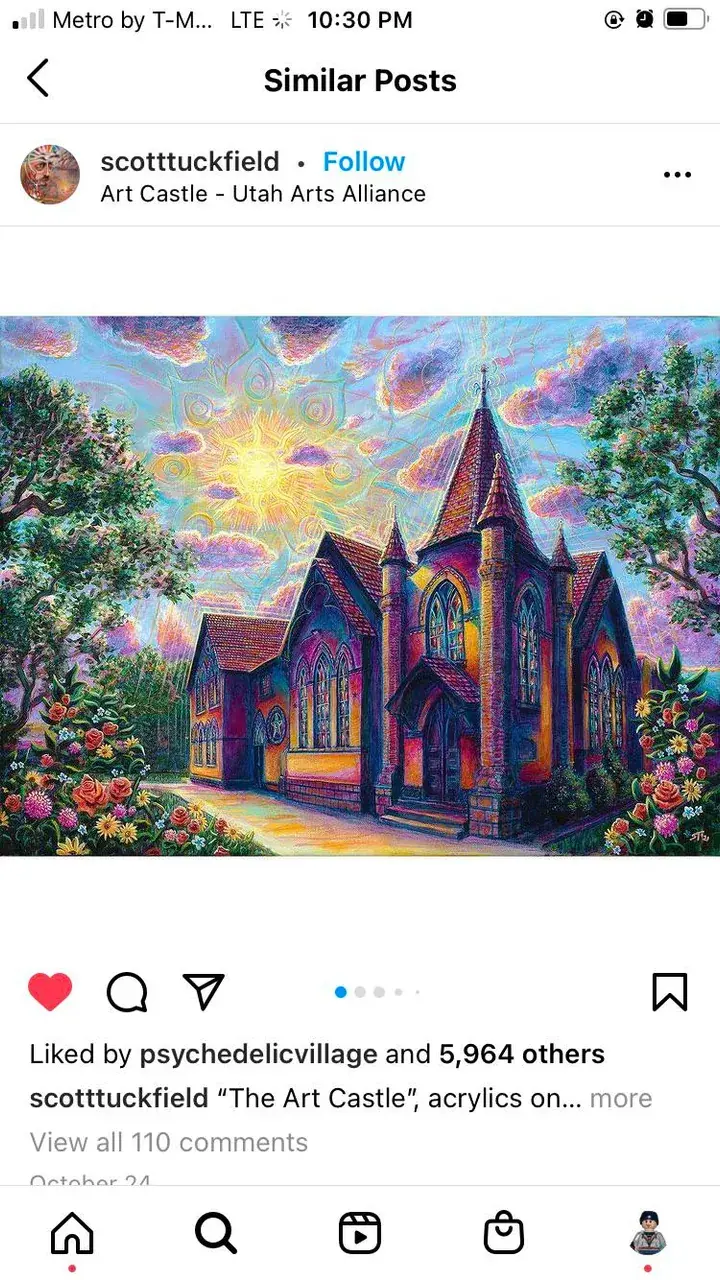Image resolution: width=720 pixels, height=1280 pixels.
Task: Open The Art Castle painting post image
Action: (x=360, y=586)
